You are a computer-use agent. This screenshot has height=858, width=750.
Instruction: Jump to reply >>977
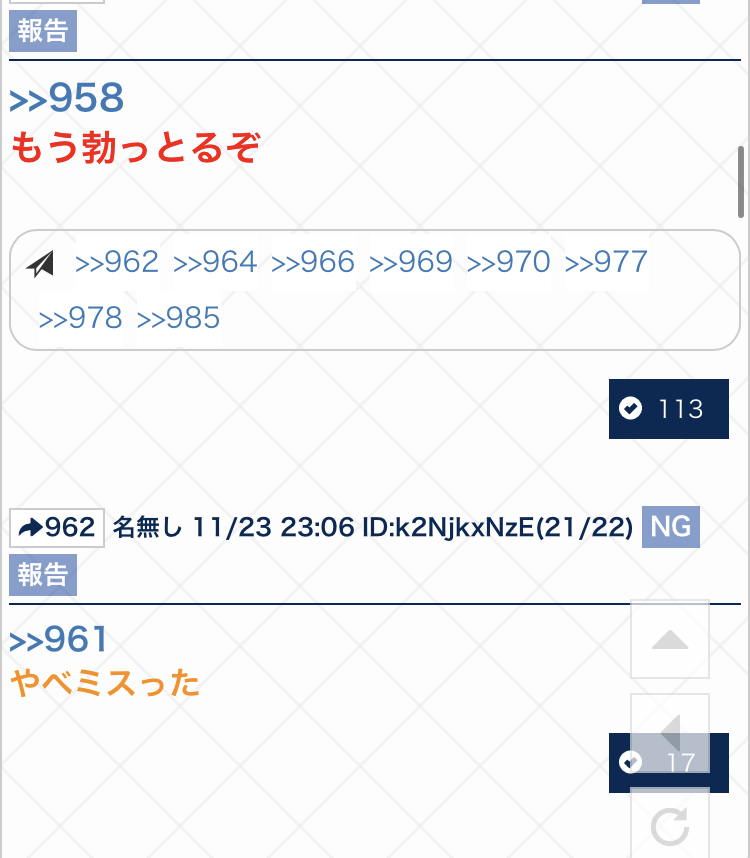[x=607, y=262]
